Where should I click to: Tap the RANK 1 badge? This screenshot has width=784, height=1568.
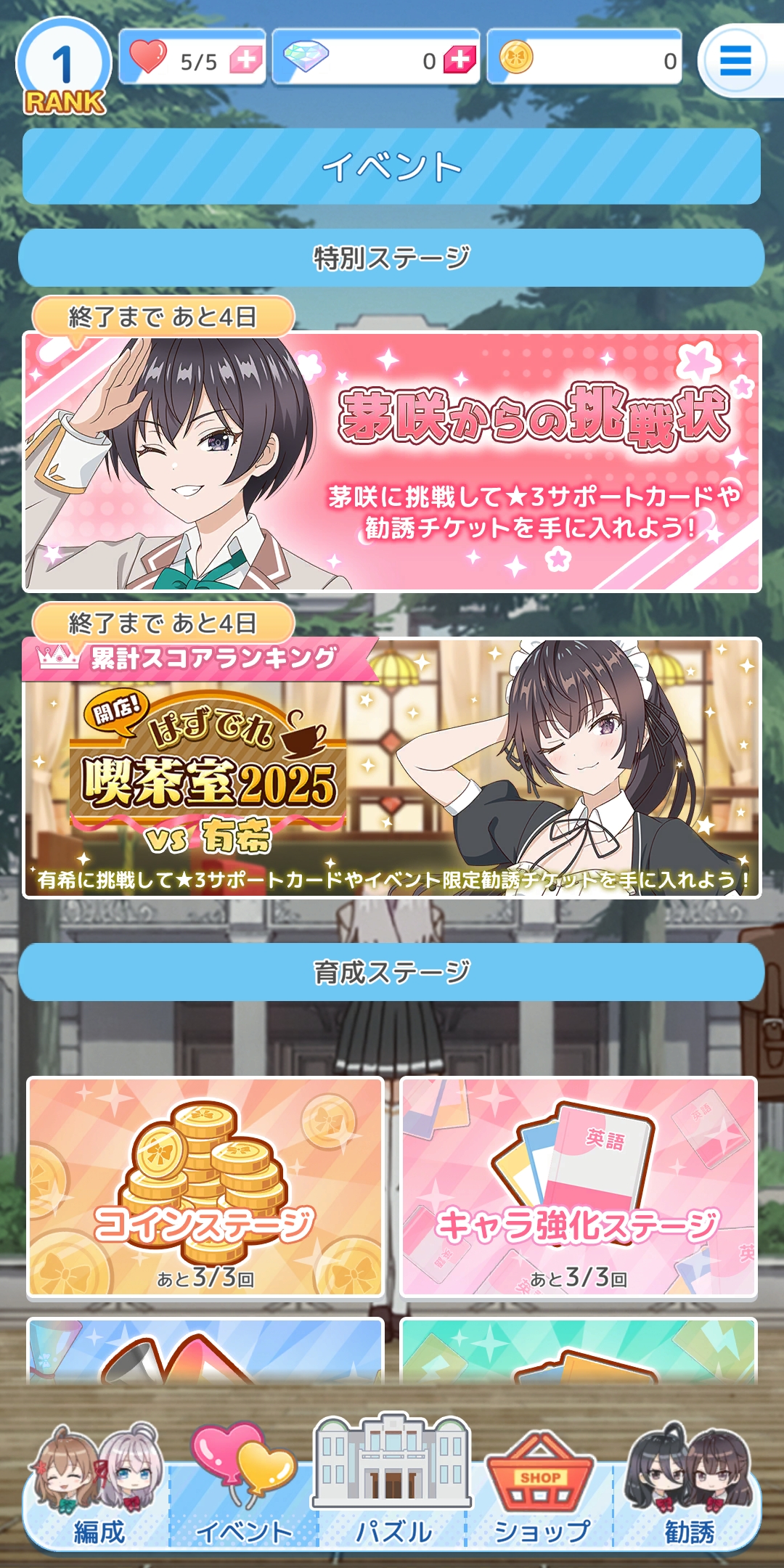pos(64,67)
